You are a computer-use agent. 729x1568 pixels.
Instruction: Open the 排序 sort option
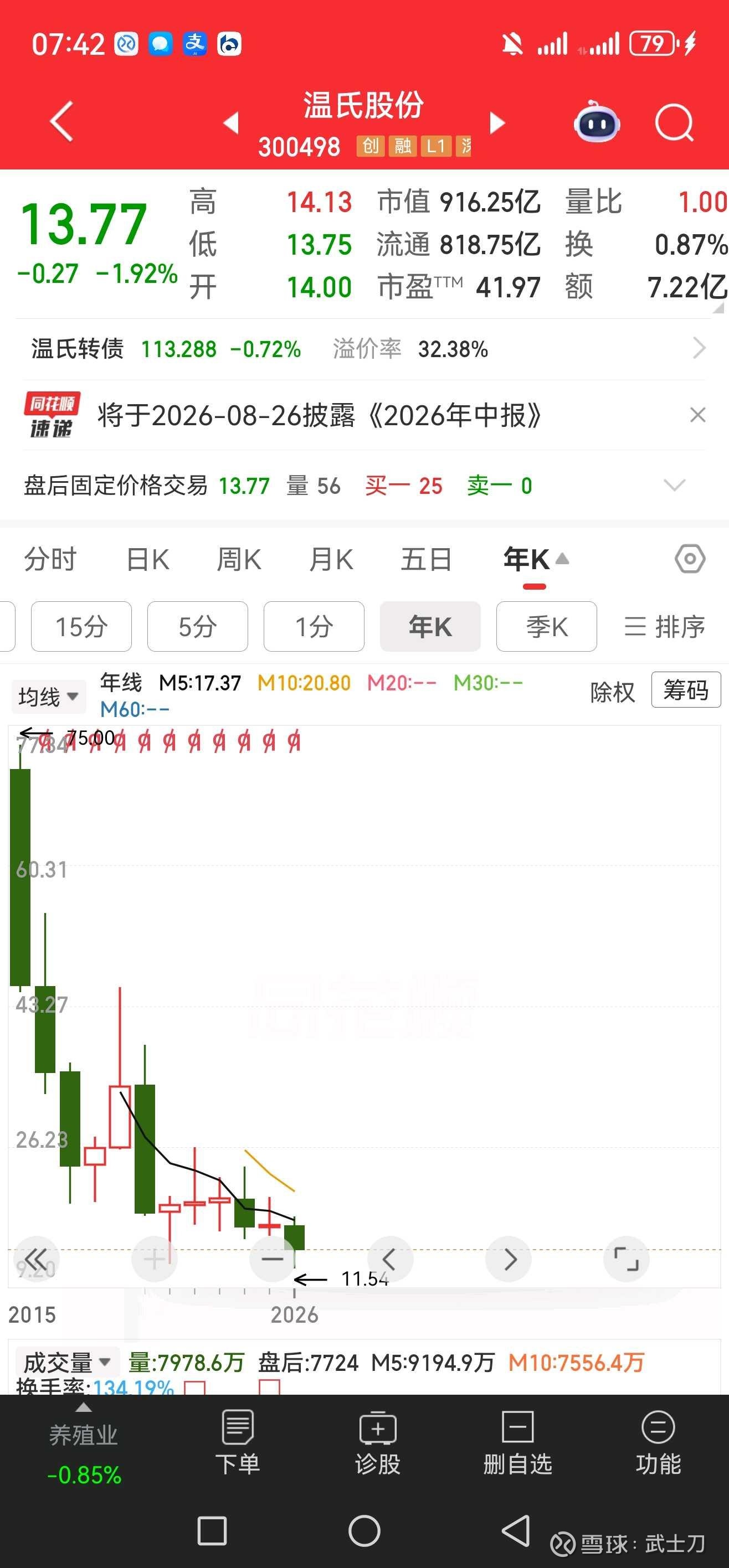coord(664,626)
